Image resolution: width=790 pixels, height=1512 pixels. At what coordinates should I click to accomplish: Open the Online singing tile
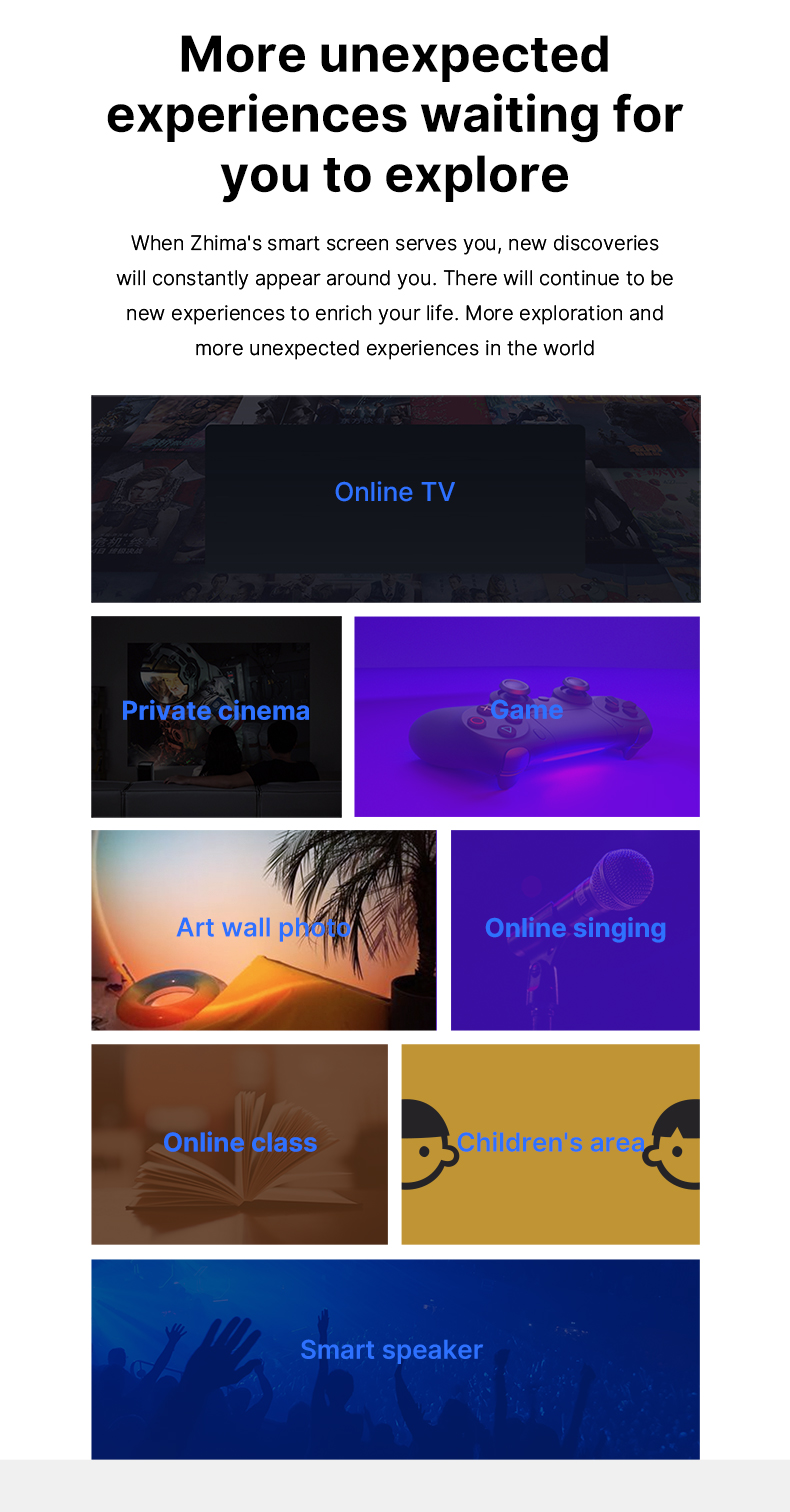575,930
